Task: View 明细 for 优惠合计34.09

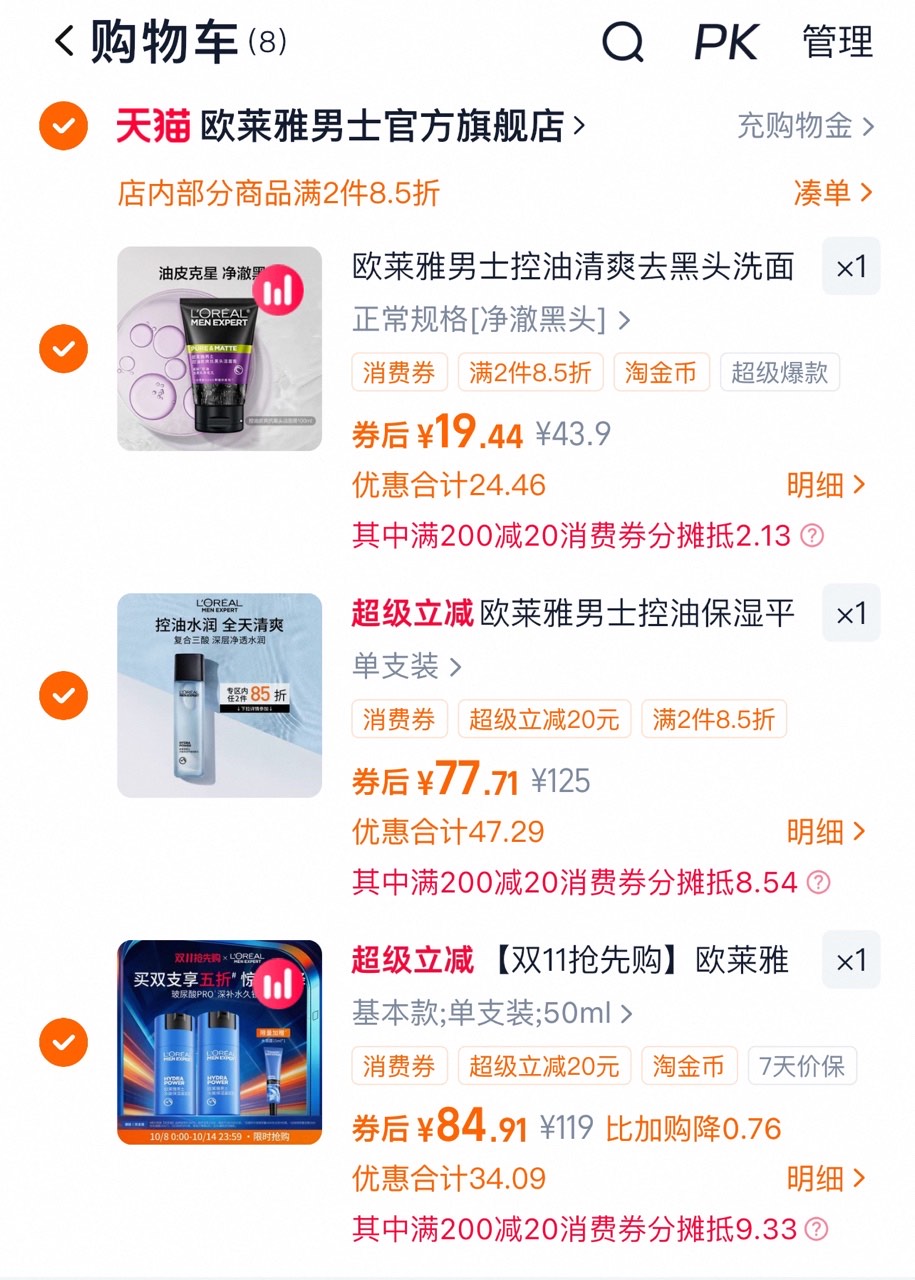Action: (x=825, y=1178)
